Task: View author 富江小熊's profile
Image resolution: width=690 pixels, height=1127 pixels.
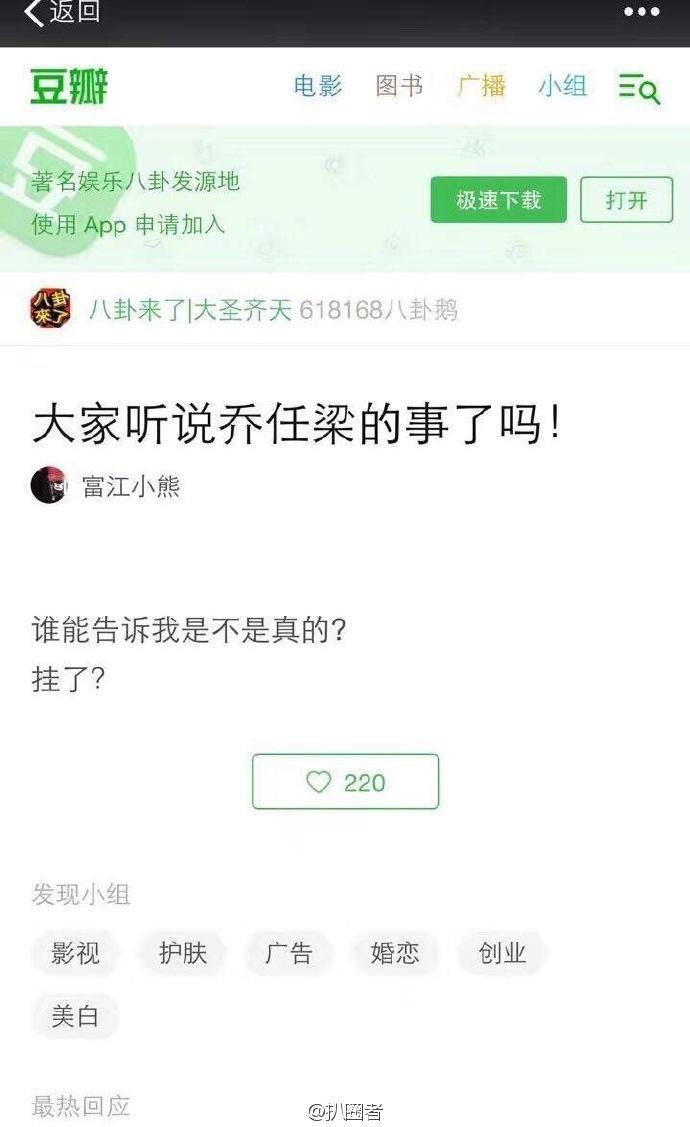Action: (x=130, y=486)
